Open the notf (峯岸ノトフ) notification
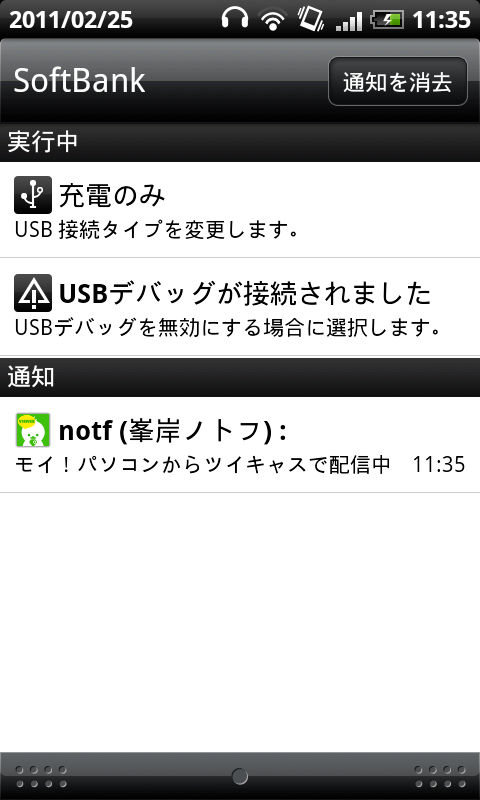The height and width of the screenshot is (800, 480). point(240,444)
